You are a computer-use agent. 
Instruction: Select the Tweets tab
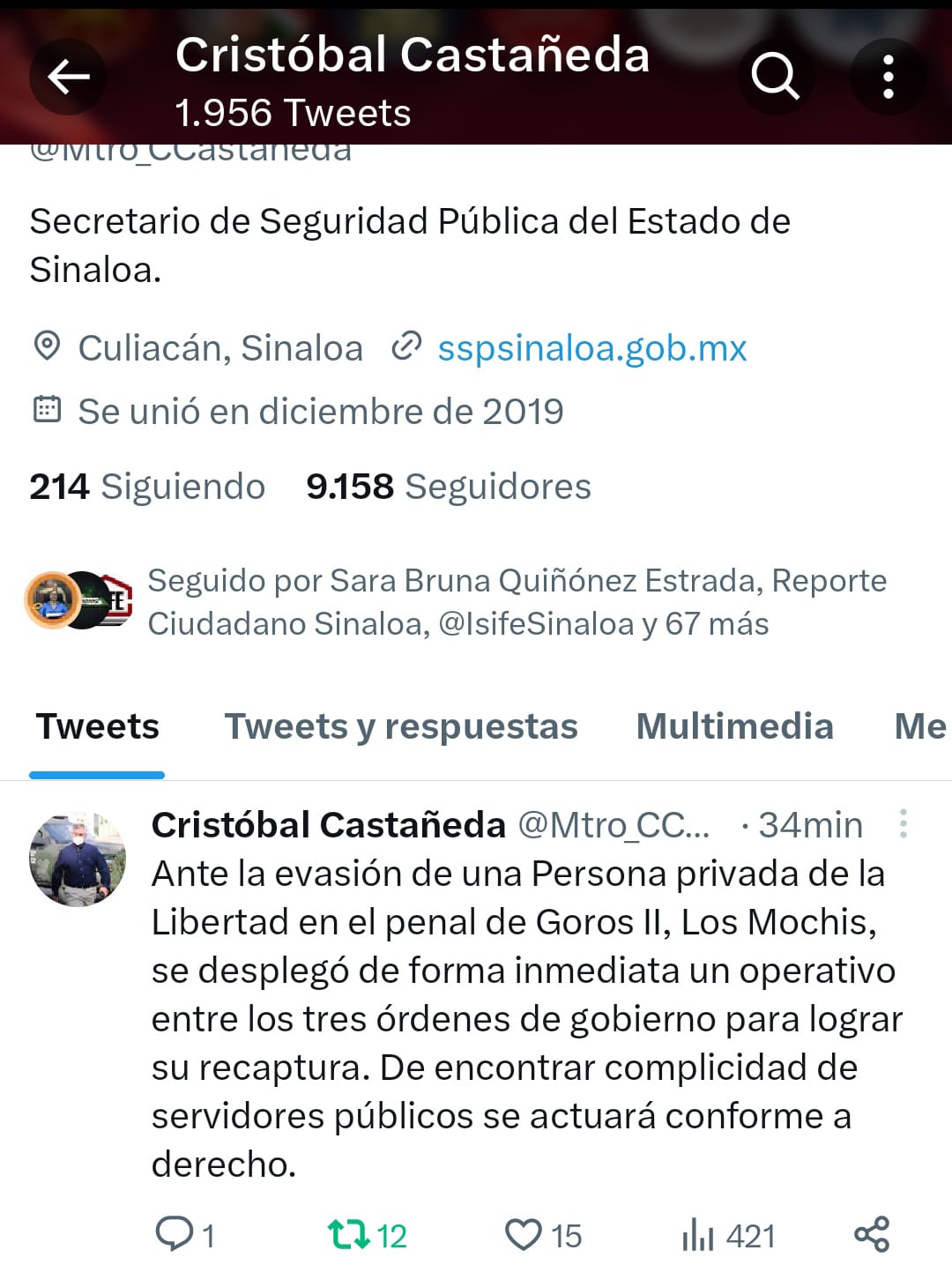(97, 727)
